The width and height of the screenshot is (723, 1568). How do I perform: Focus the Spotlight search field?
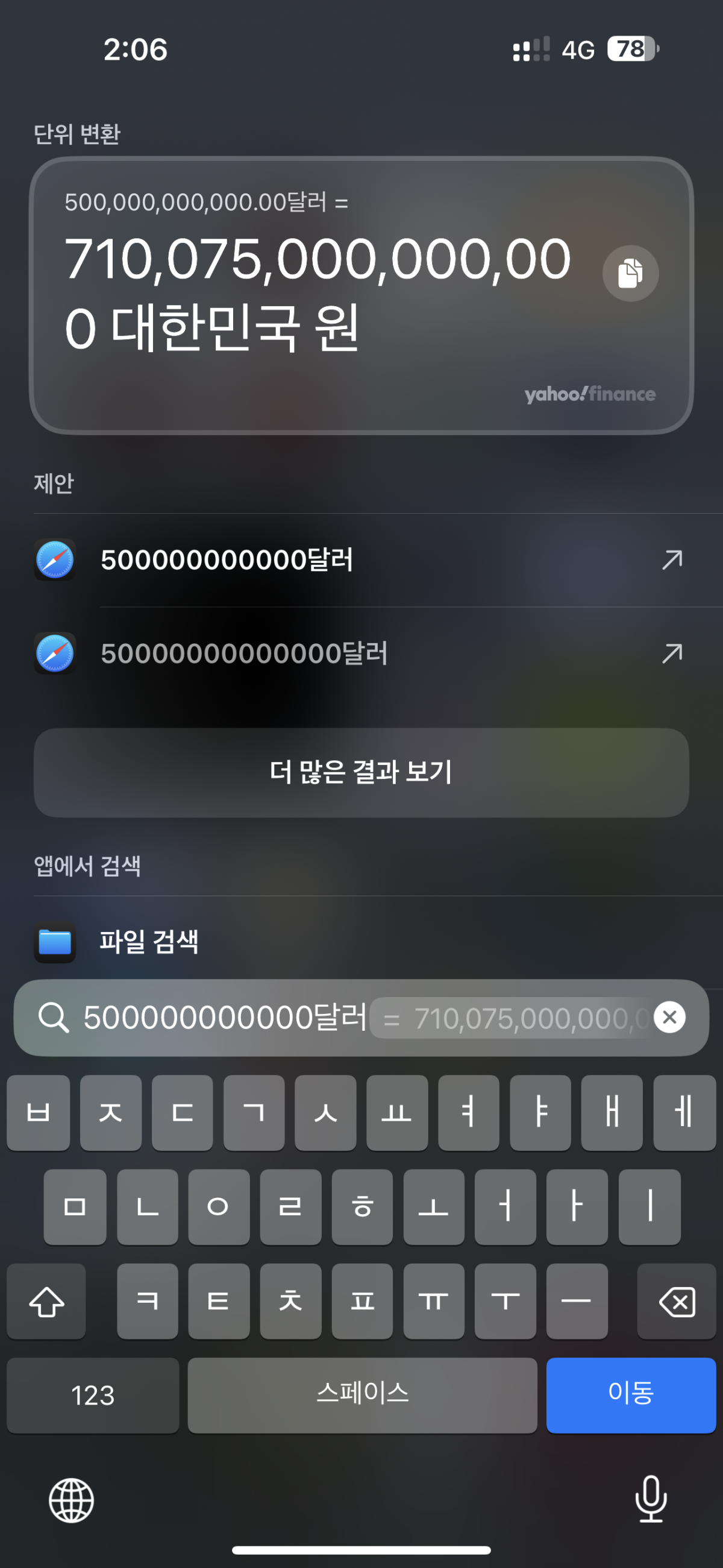[x=225, y=1018]
